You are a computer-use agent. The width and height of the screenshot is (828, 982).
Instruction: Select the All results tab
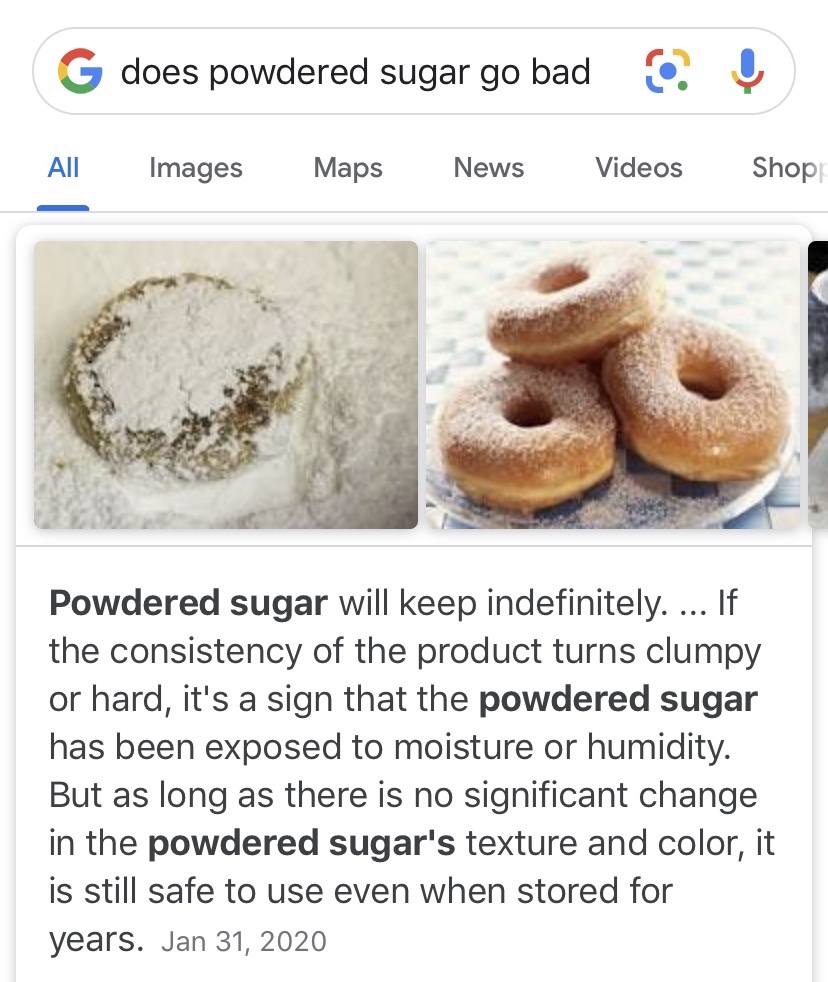(x=63, y=168)
